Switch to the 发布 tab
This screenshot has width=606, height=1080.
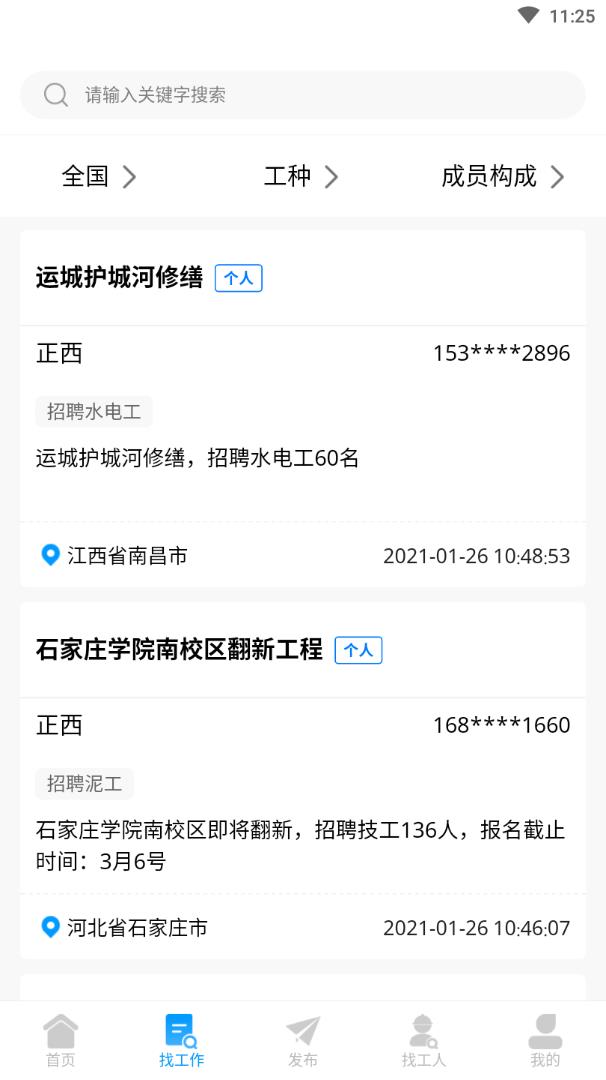coord(303,1041)
